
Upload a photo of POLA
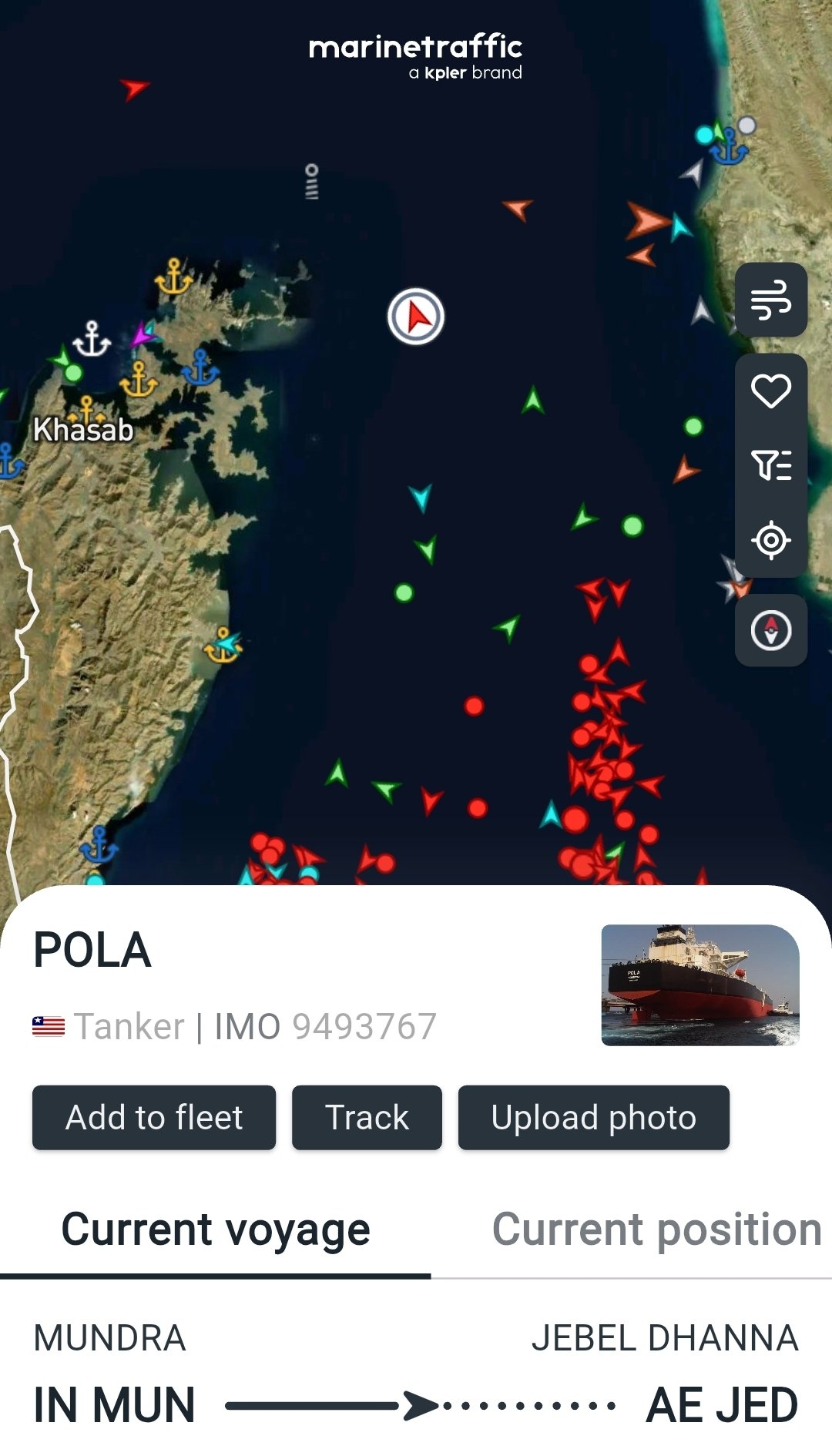[x=593, y=1118]
